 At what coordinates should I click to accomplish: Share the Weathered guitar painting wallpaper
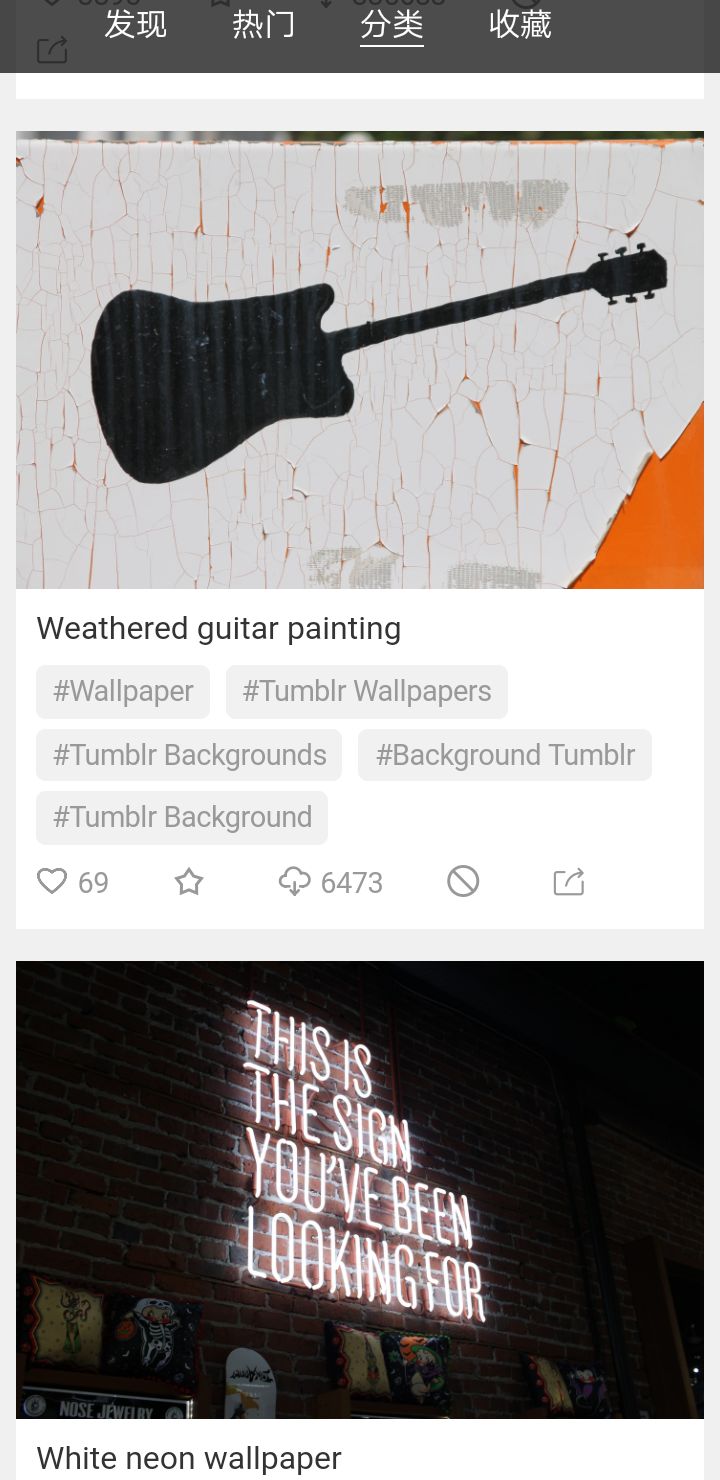click(x=568, y=882)
